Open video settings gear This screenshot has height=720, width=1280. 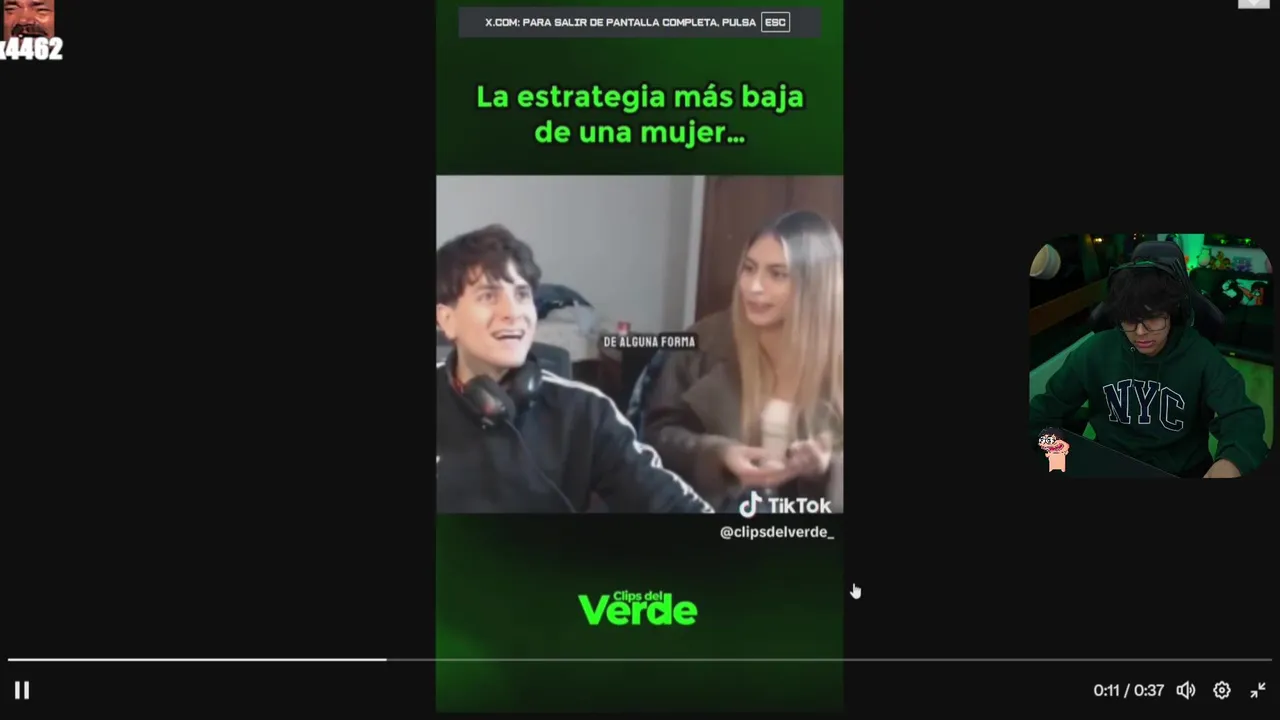(1221, 690)
